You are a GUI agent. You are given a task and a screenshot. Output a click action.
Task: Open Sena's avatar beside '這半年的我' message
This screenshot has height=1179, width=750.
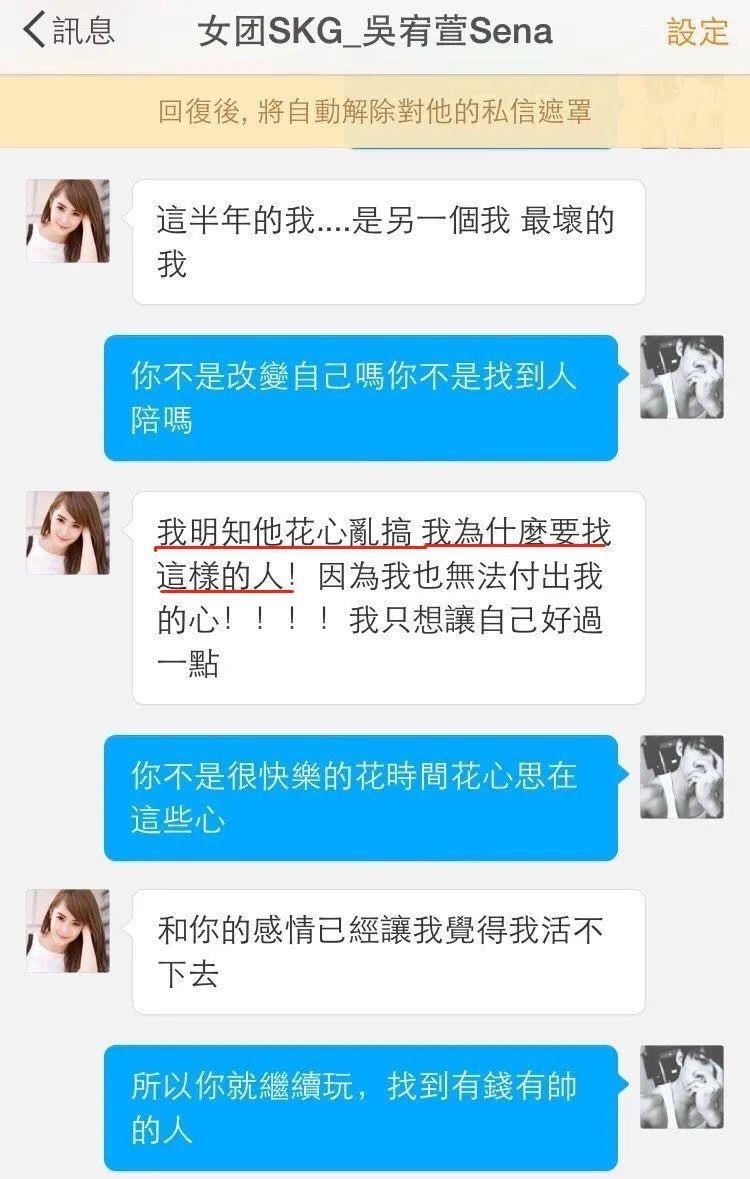68,221
